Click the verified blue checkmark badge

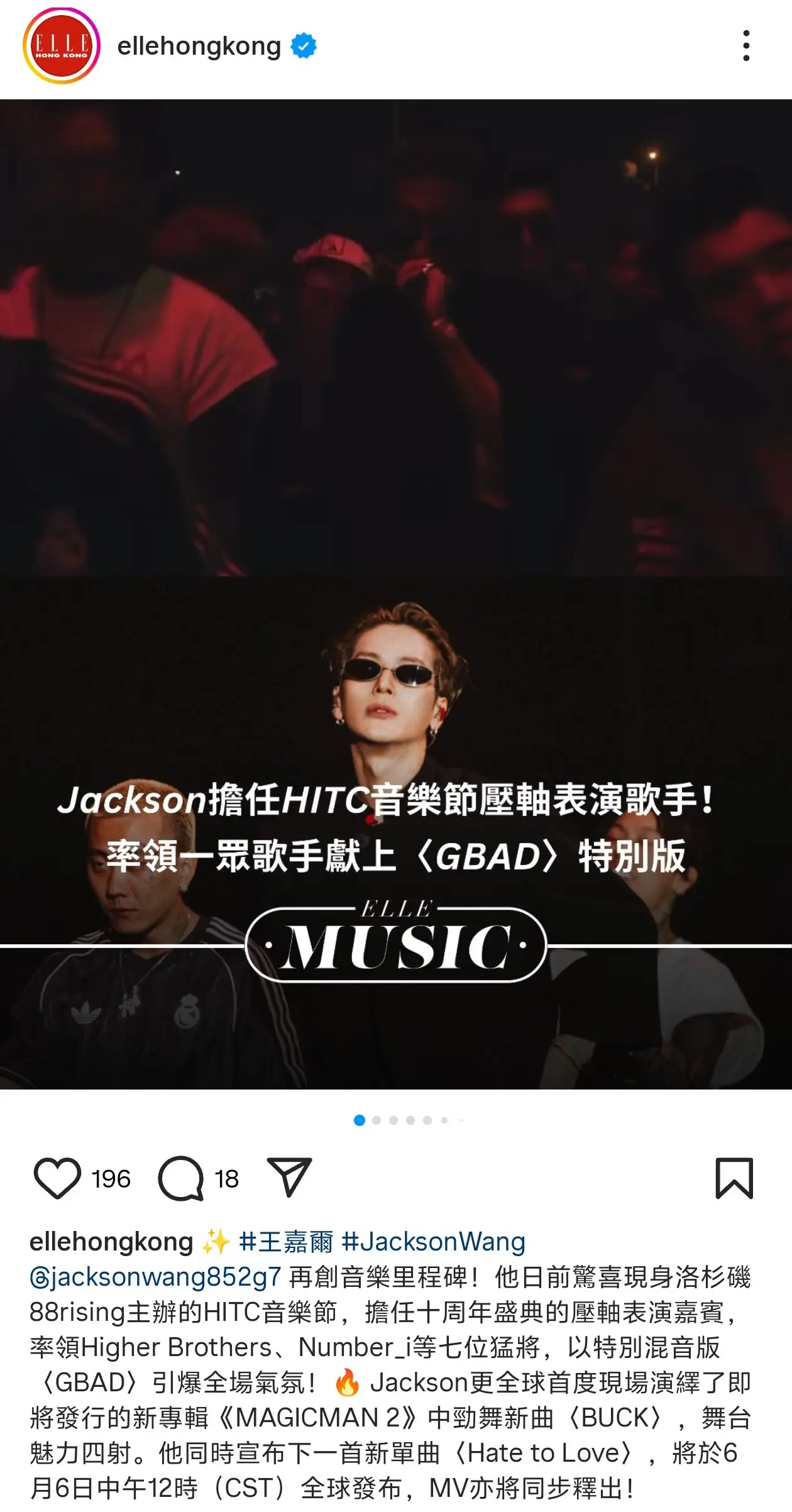click(x=304, y=45)
